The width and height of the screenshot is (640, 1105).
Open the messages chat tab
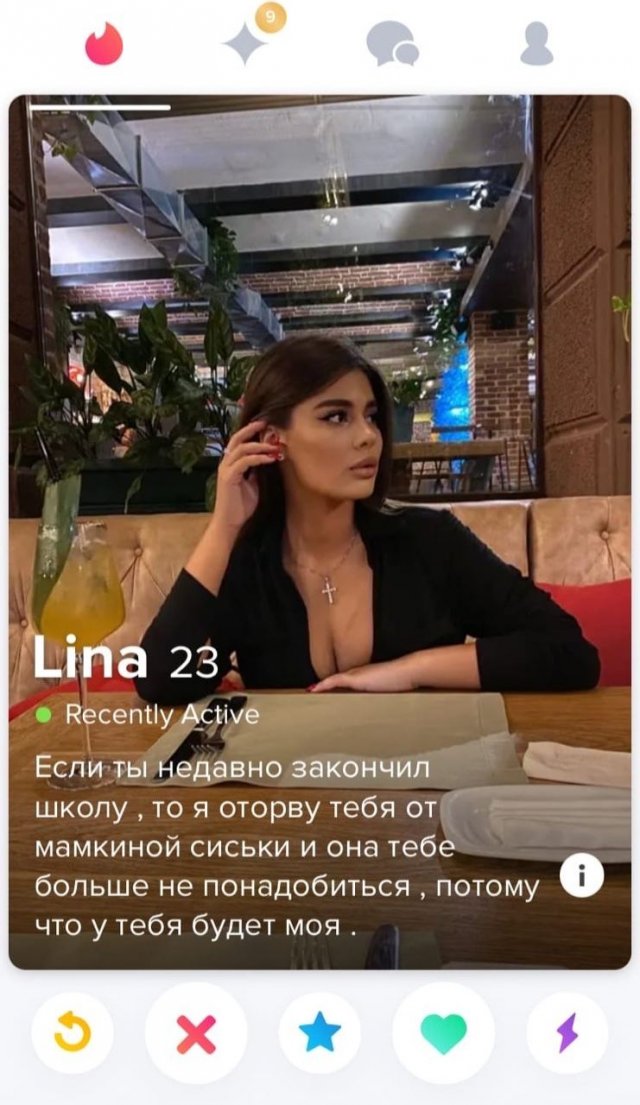click(x=391, y=44)
